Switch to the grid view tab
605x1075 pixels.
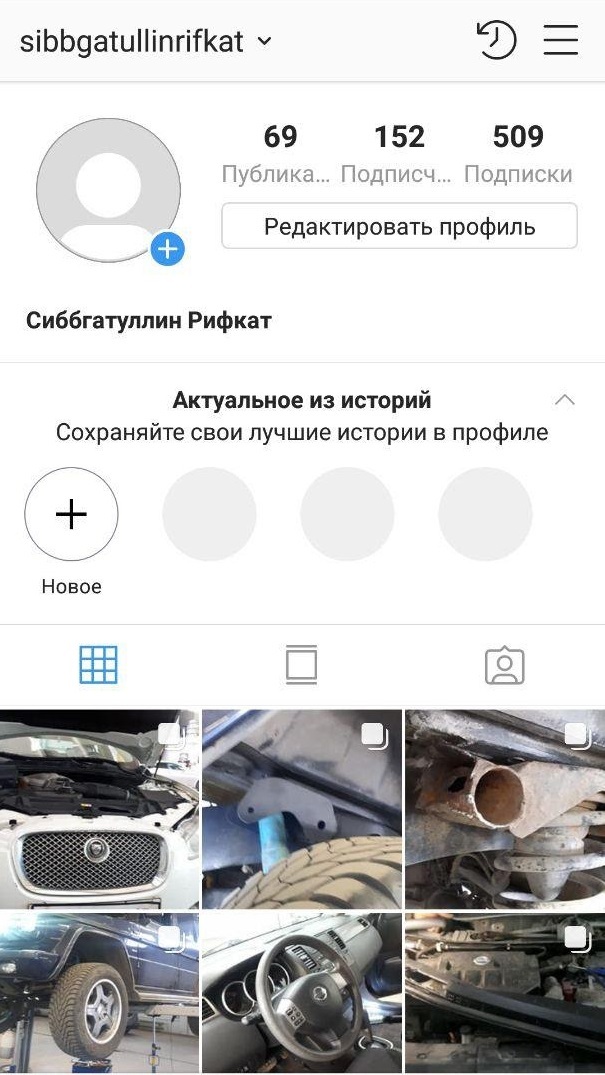(99, 665)
